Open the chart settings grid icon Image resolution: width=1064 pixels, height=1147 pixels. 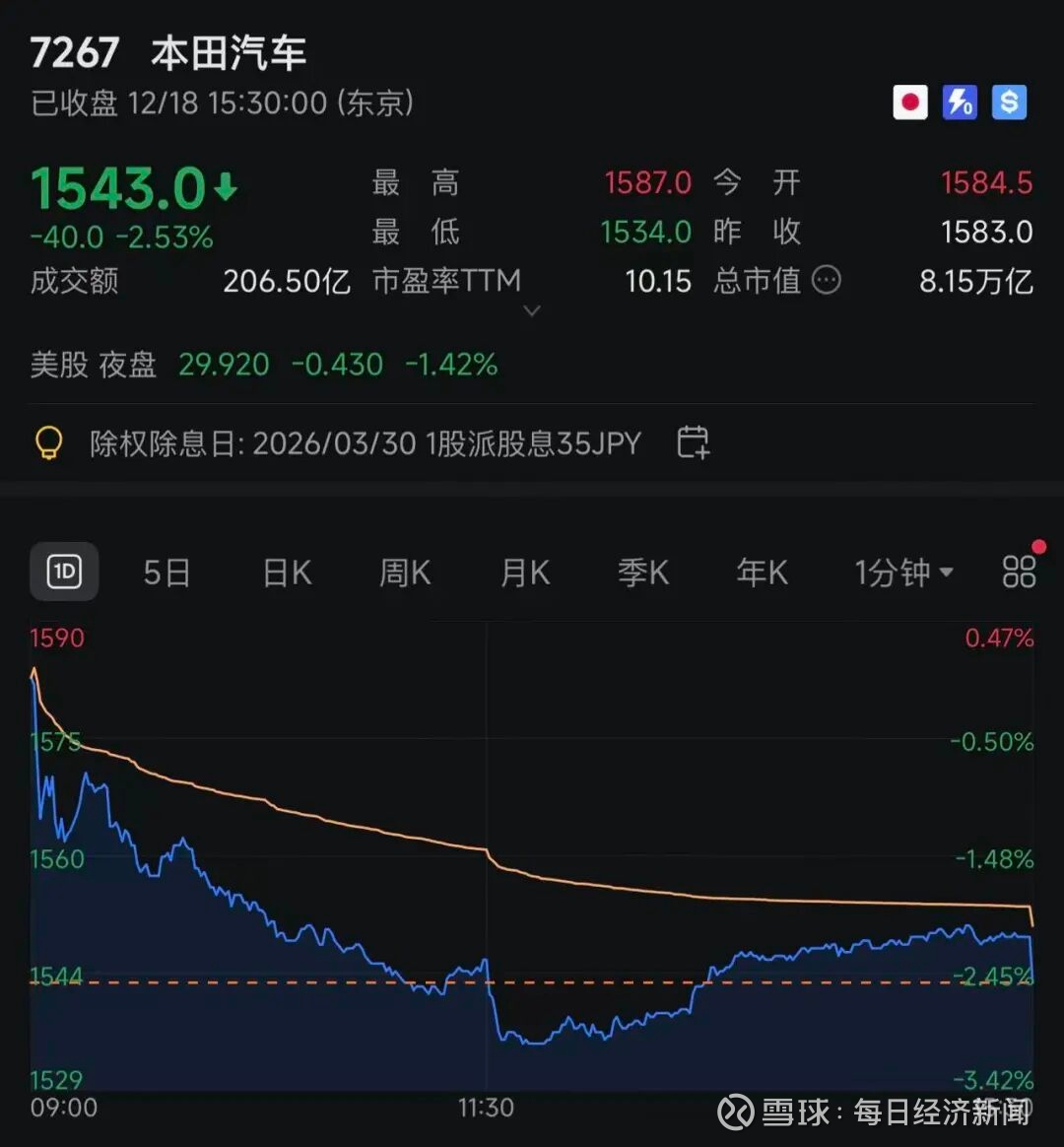tap(1019, 572)
